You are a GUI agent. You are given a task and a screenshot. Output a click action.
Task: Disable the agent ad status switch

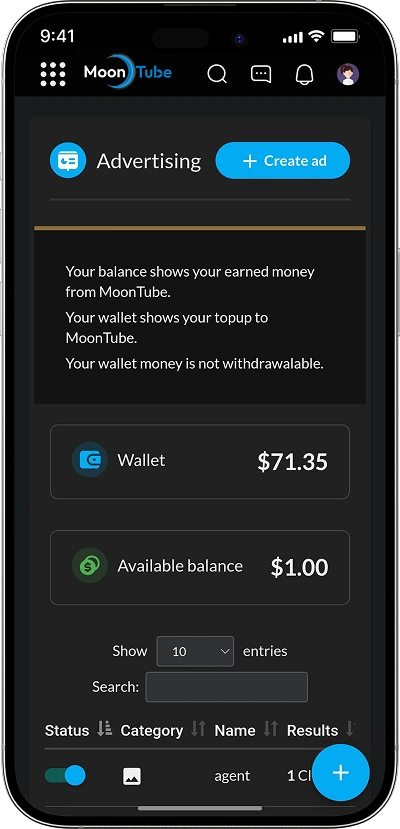(65, 776)
